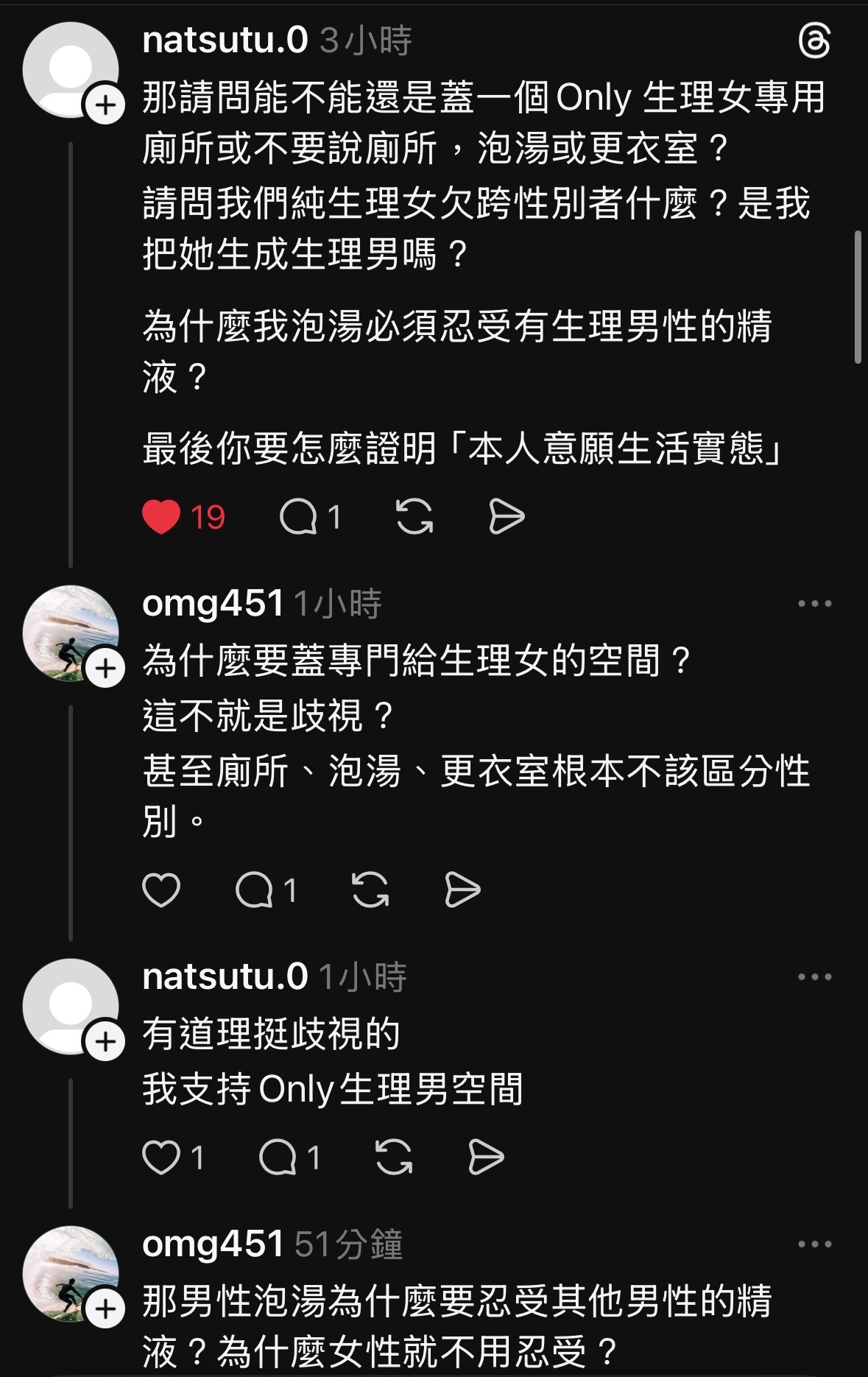
Task: Reply to natsutu.0's 我支持Only生理男空間 comment
Action: point(278,1158)
